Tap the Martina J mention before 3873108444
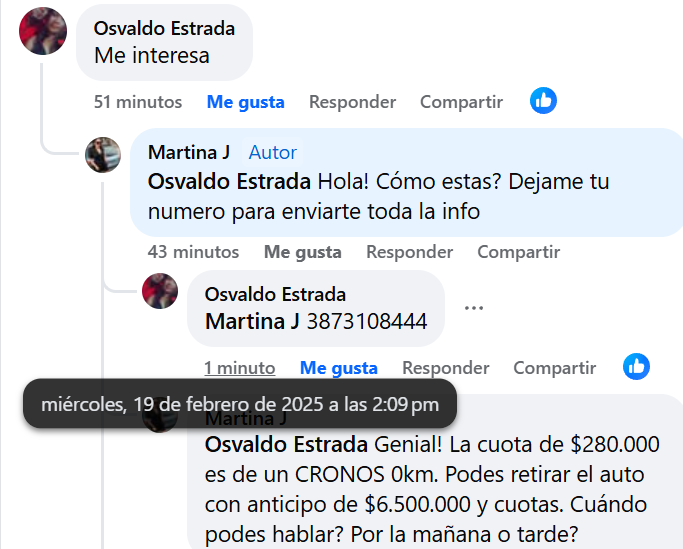Screen dimensions: 683x549 click(252, 322)
